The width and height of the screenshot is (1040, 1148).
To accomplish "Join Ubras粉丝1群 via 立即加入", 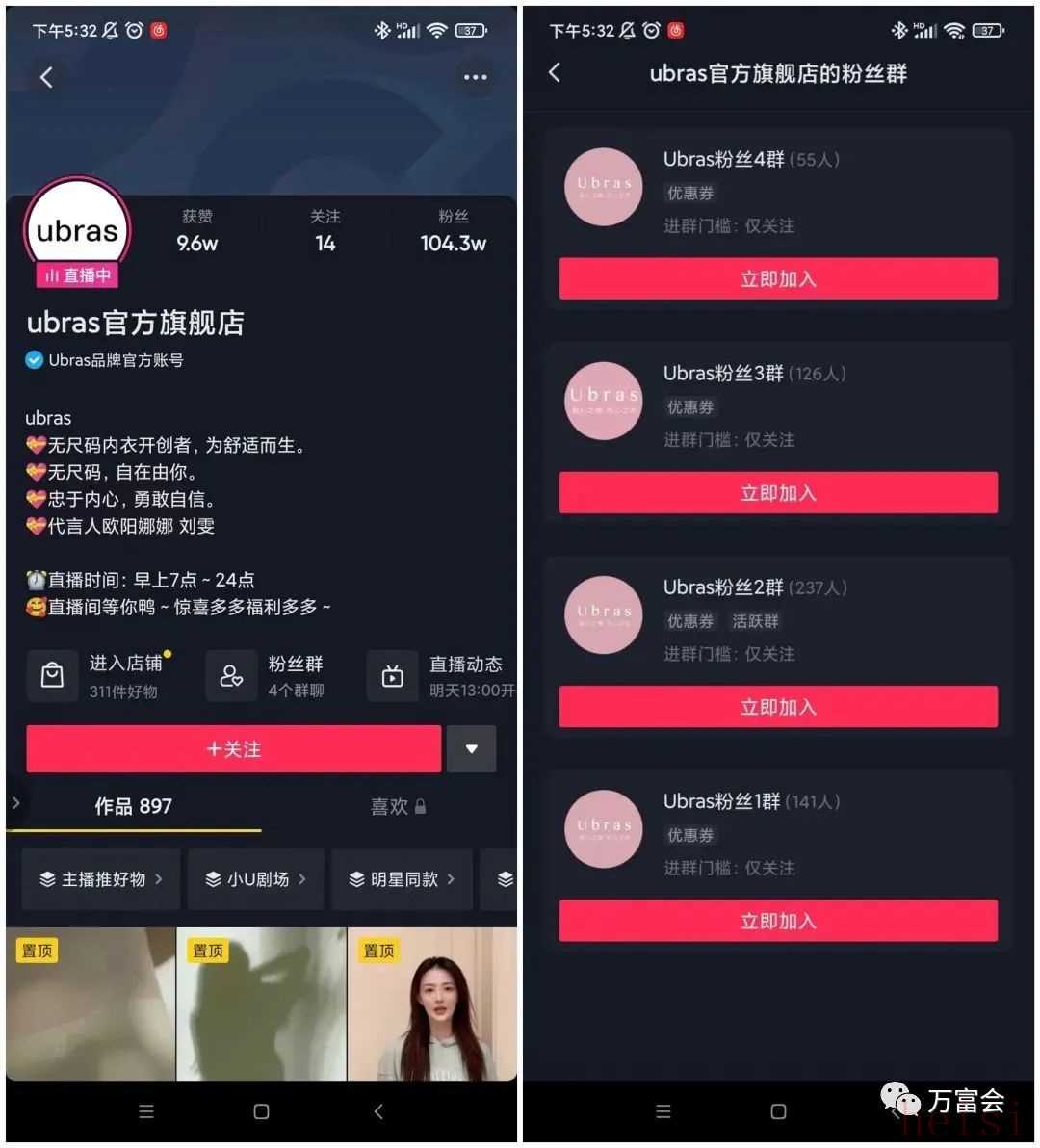I will point(778,921).
